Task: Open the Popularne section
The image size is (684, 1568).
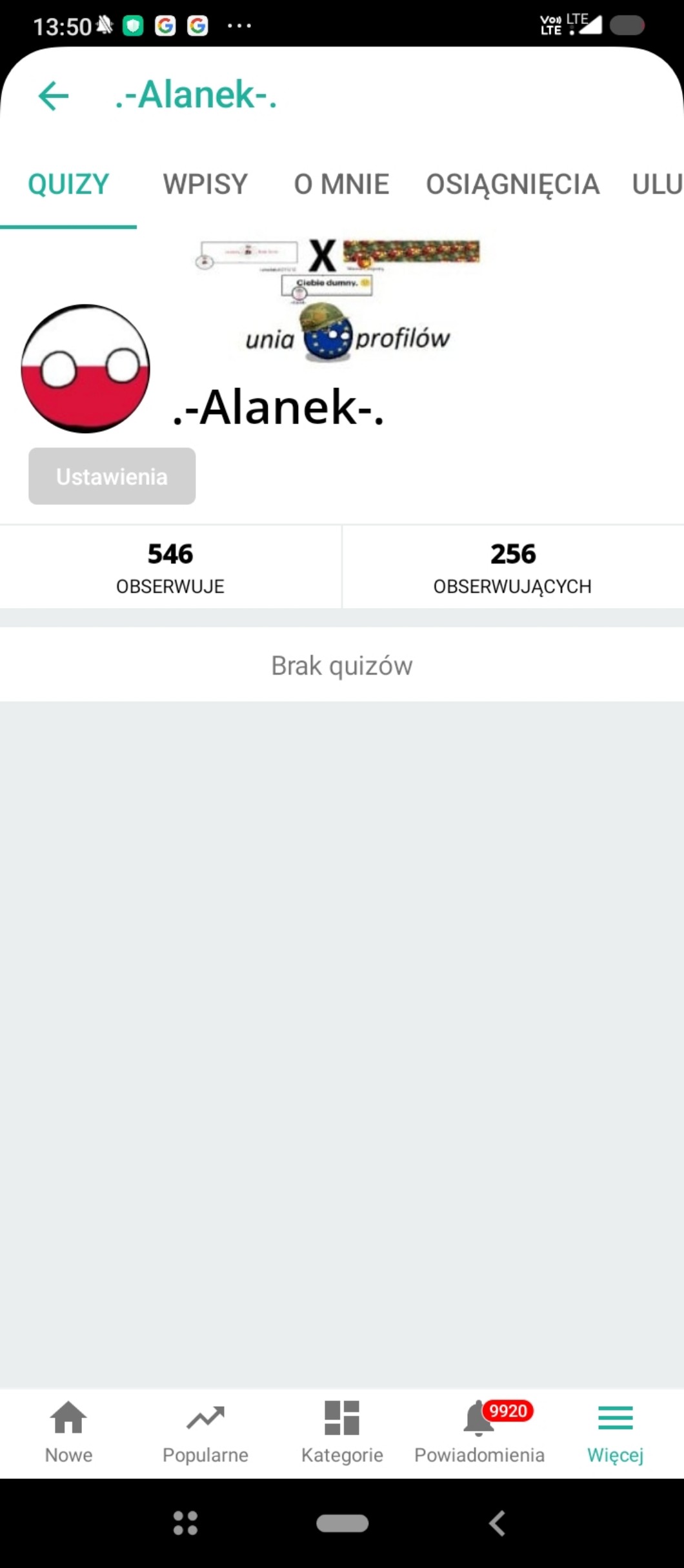Action: pos(205,1432)
